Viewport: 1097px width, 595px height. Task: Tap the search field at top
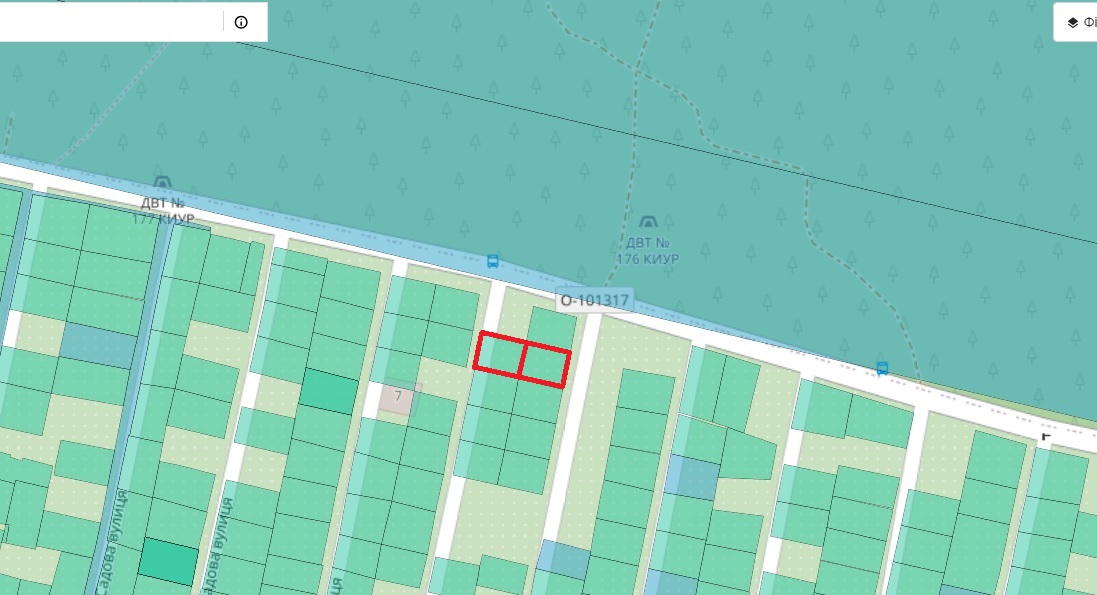(x=110, y=22)
